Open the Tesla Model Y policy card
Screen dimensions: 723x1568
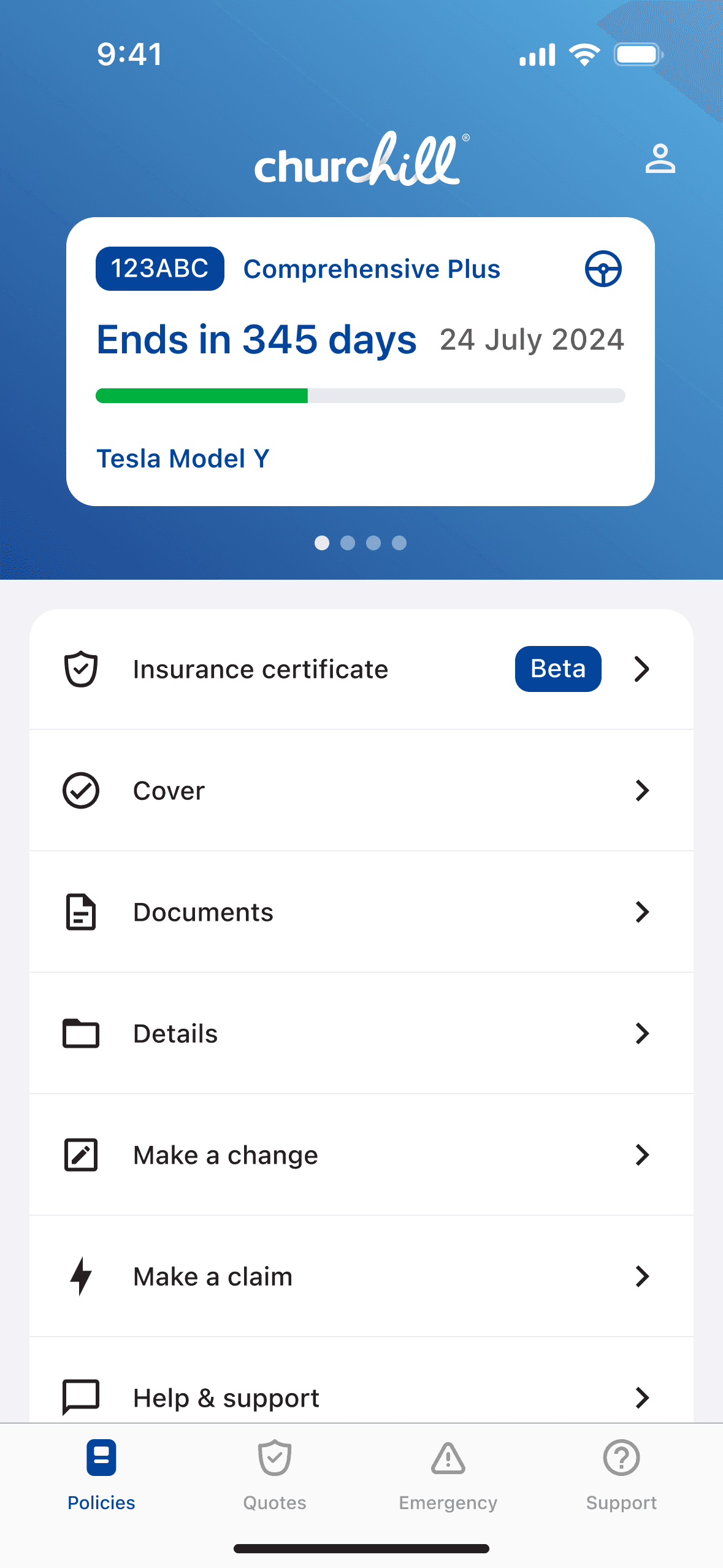[361, 361]
